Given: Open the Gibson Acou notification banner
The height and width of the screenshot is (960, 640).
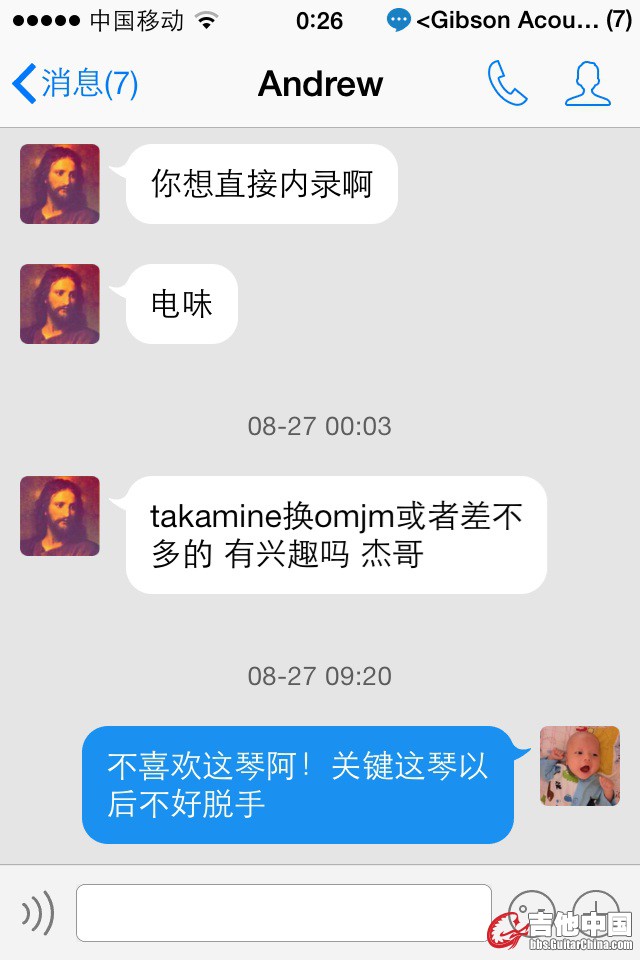Looking at the screenshot, I should [510, 20].
